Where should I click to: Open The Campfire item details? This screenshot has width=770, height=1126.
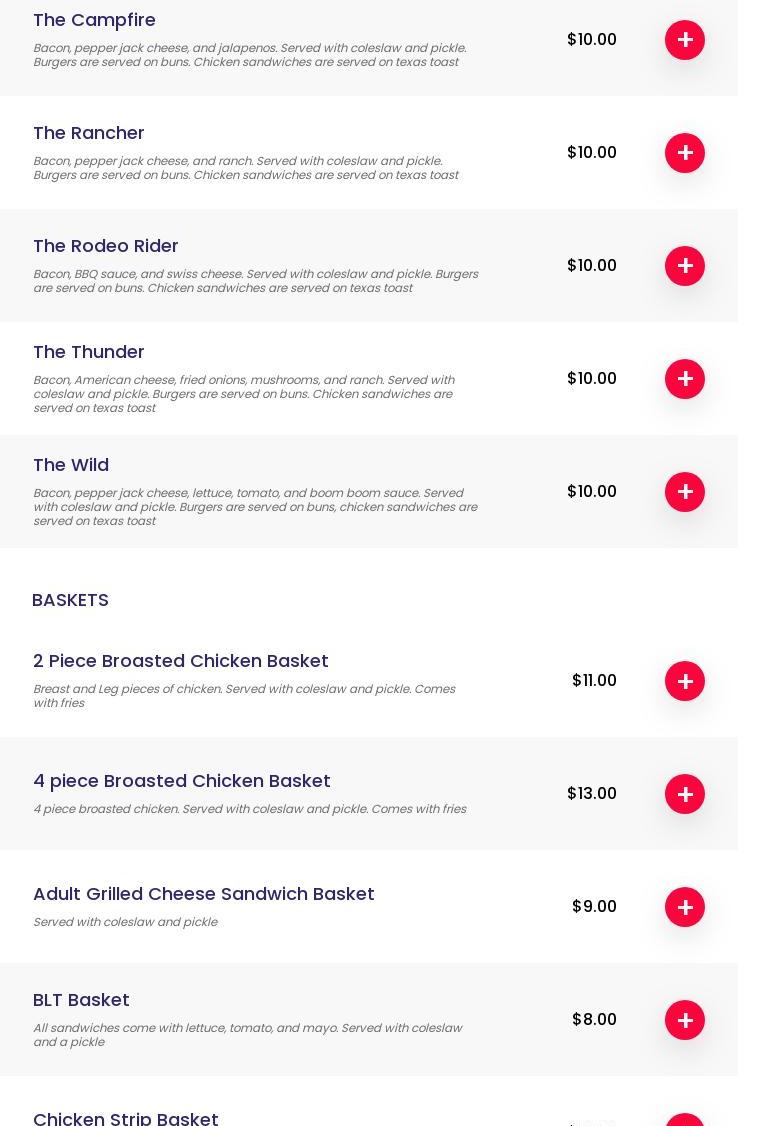coord(94,20)
